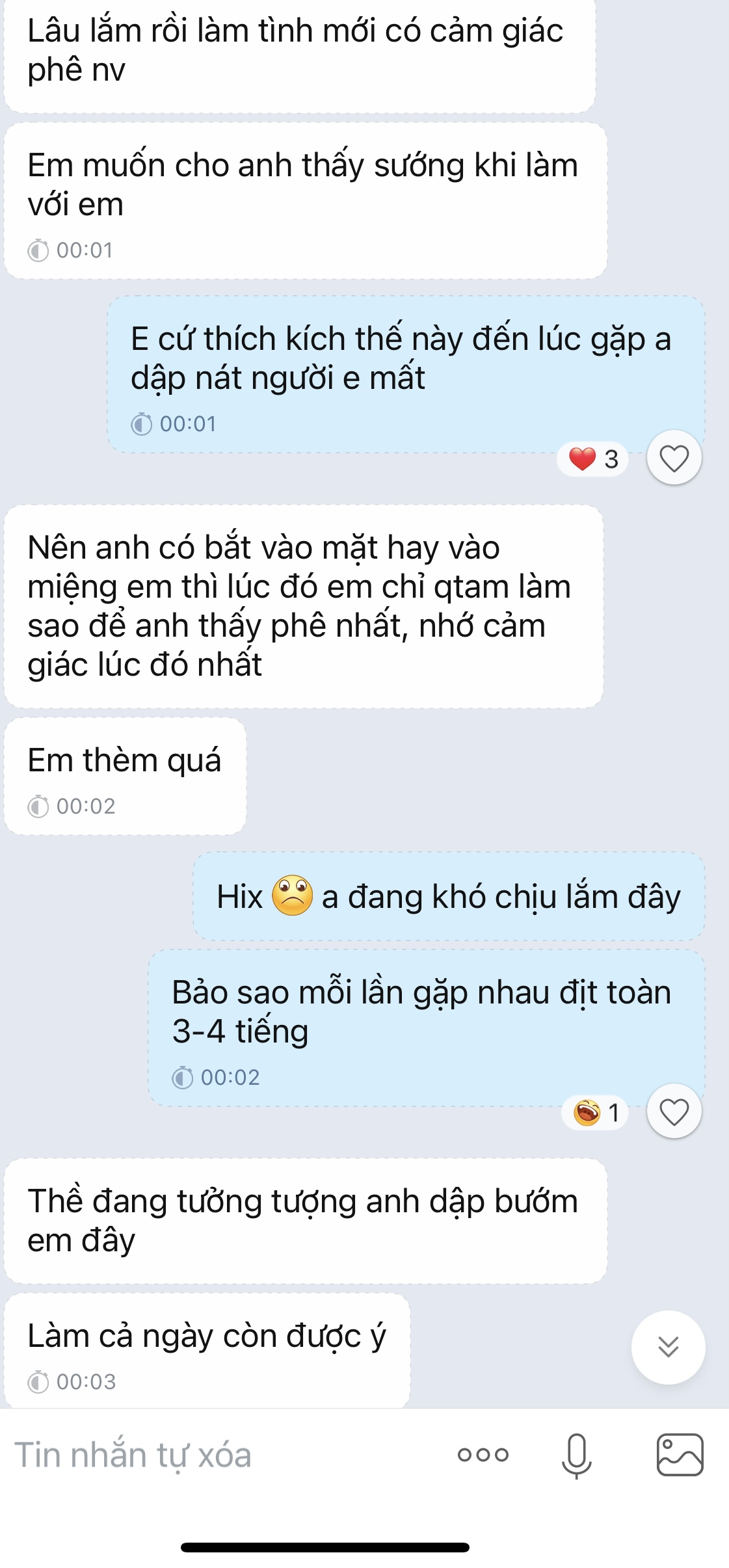
Task: View the red heart reaction count 3
Action: coord(593,459)
